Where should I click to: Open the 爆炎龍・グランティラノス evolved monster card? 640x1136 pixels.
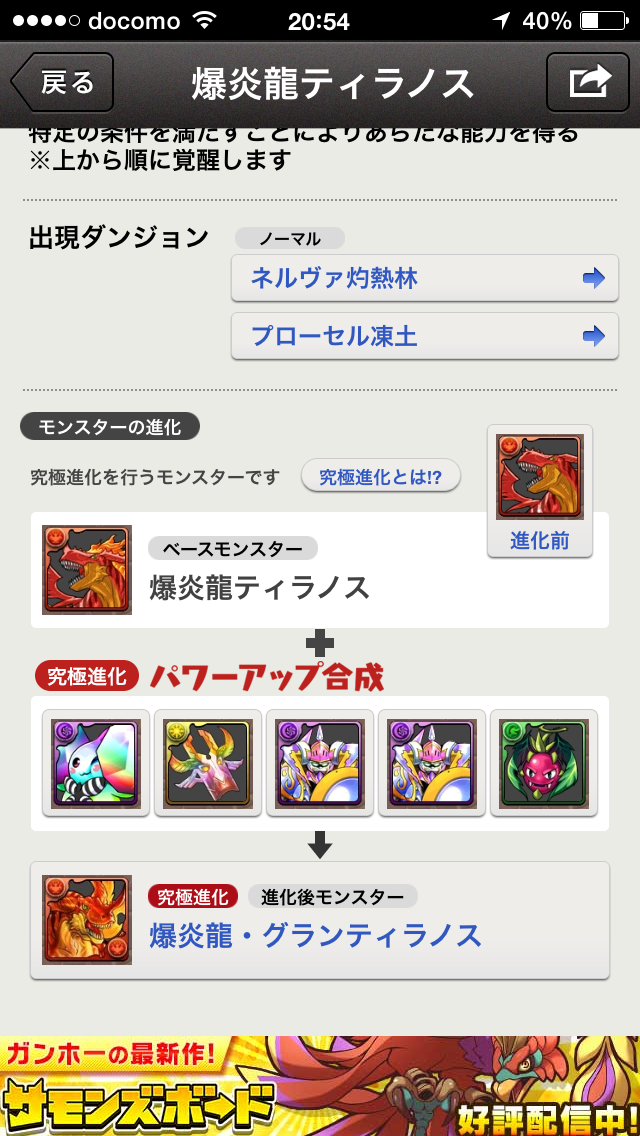pyautogui.click(x=320, y=920)
